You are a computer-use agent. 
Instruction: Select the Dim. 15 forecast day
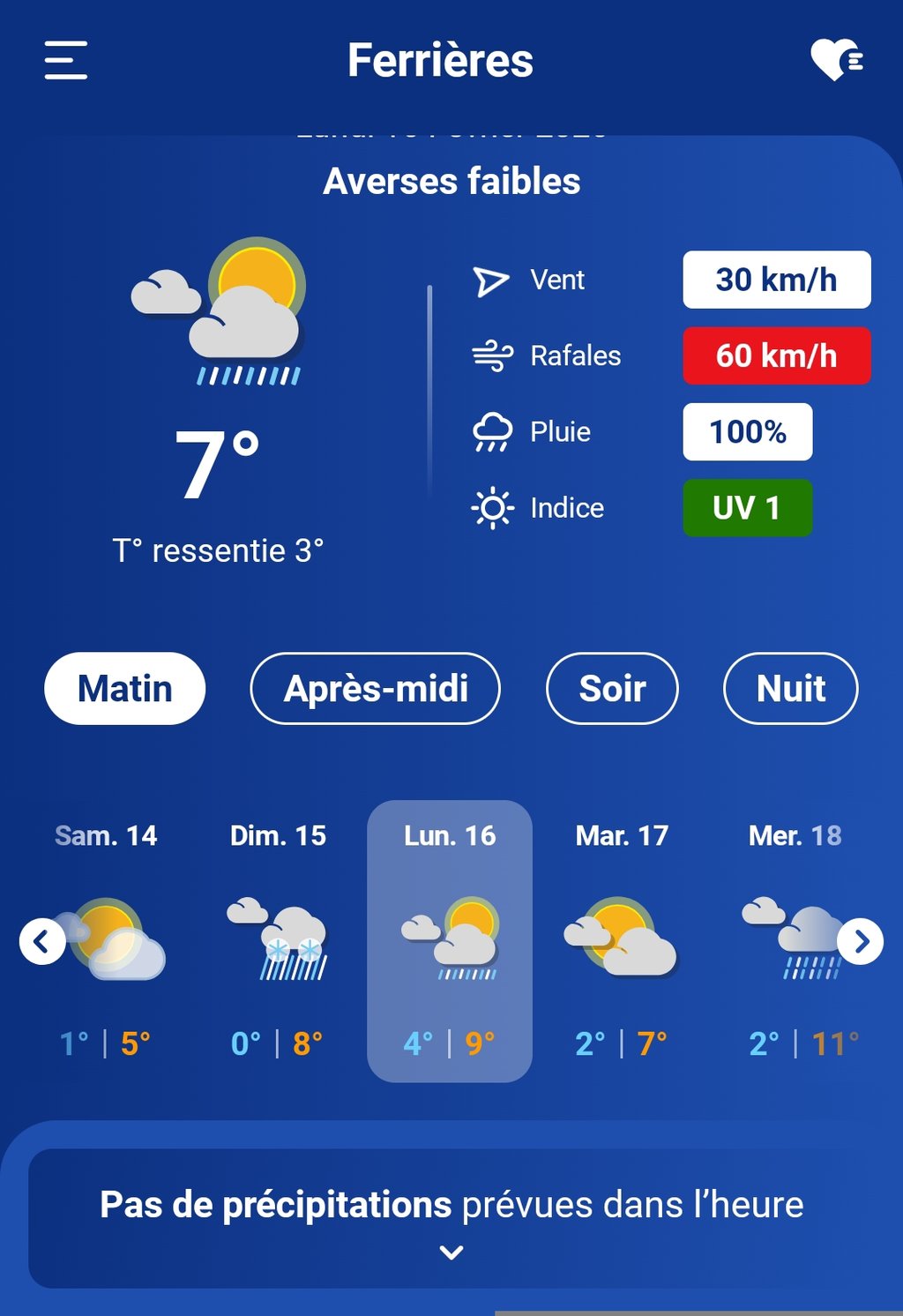(x=278, y=939)
